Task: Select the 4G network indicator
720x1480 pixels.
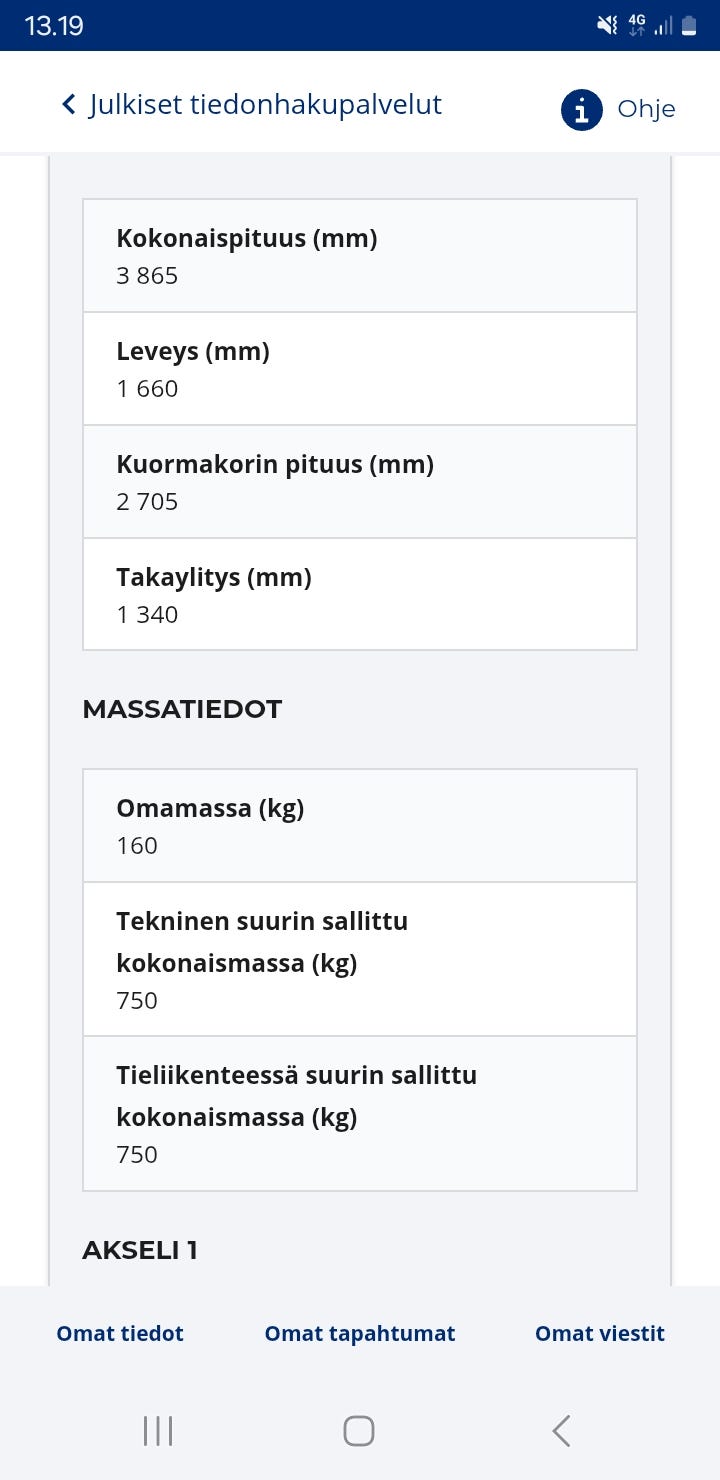Action: [637, 25]
